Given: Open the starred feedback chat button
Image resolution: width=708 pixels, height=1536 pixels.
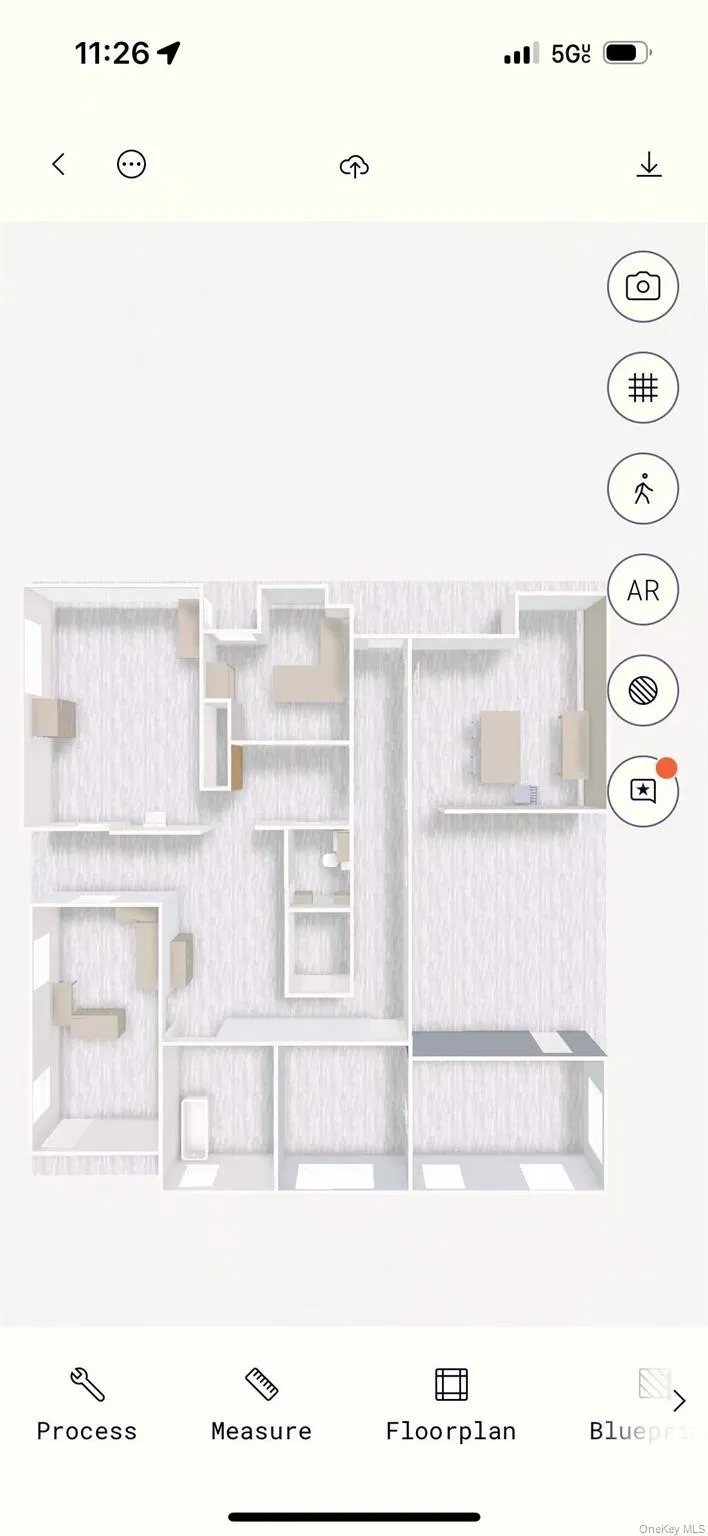Looking at the screenshot, I should click(x=643, y=791).
